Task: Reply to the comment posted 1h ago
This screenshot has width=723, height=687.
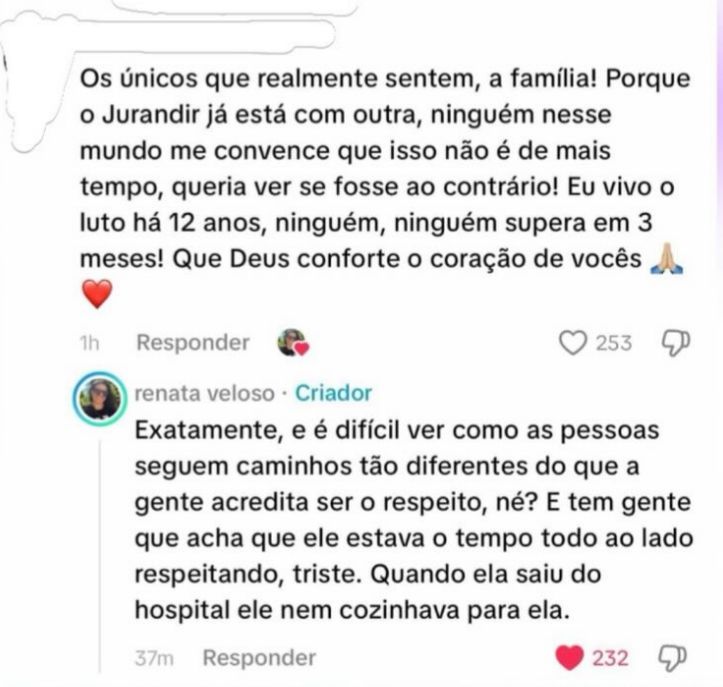Action: coord(192,343)
